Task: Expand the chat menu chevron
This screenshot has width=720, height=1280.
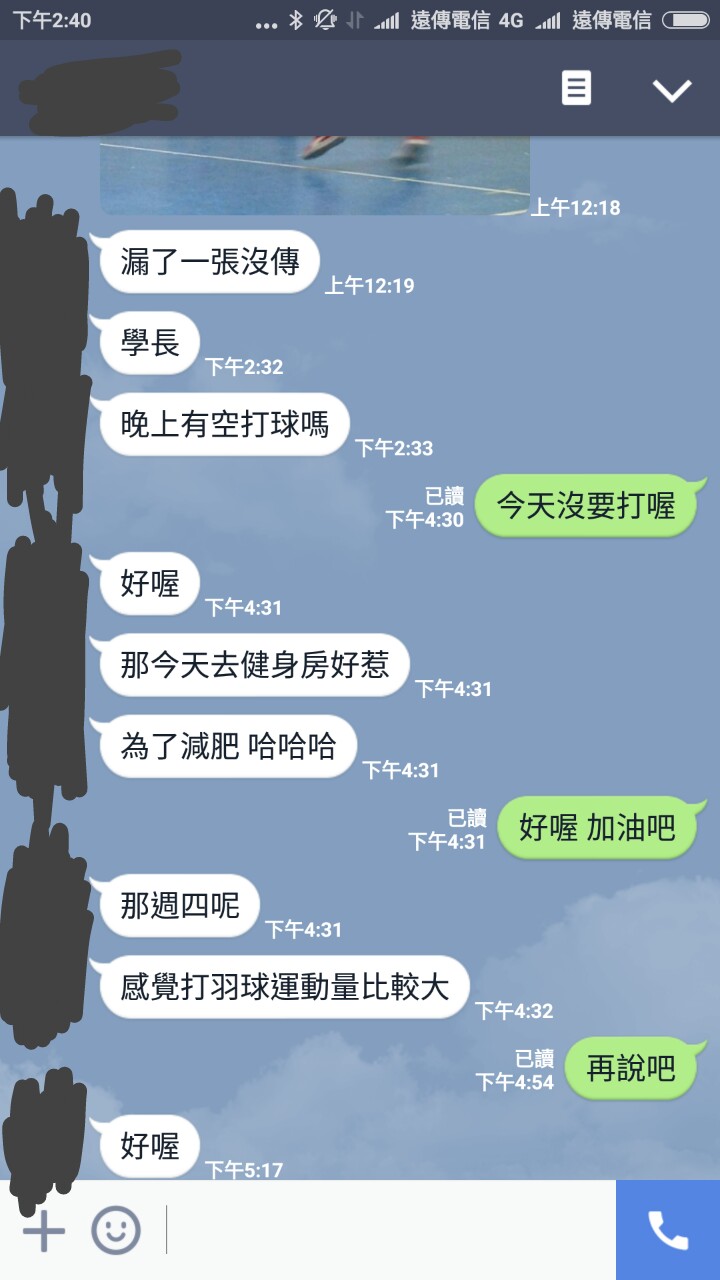Action: point(672,90)
